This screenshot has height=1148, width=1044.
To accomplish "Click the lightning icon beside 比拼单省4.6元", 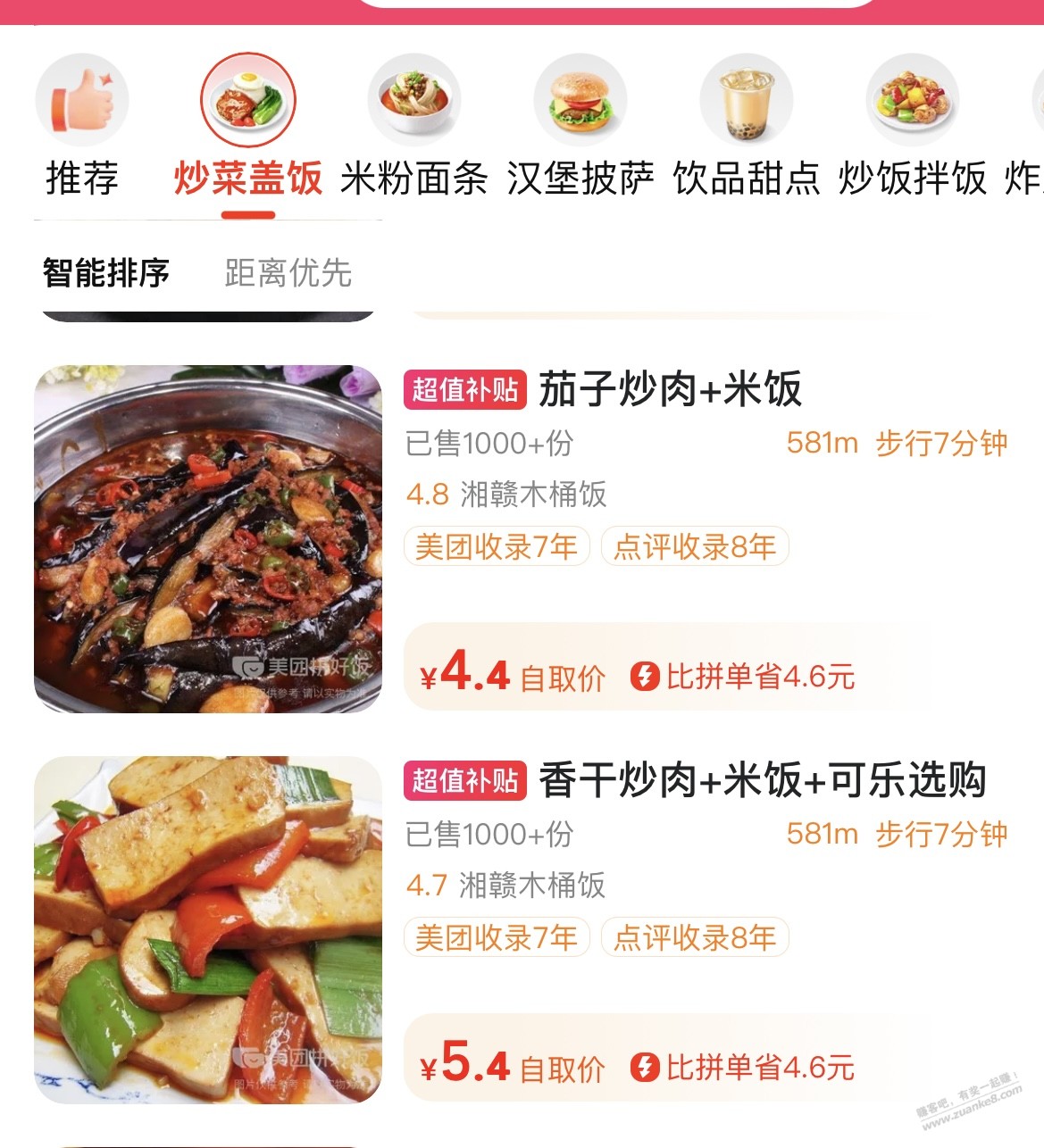I will [645, 677].
